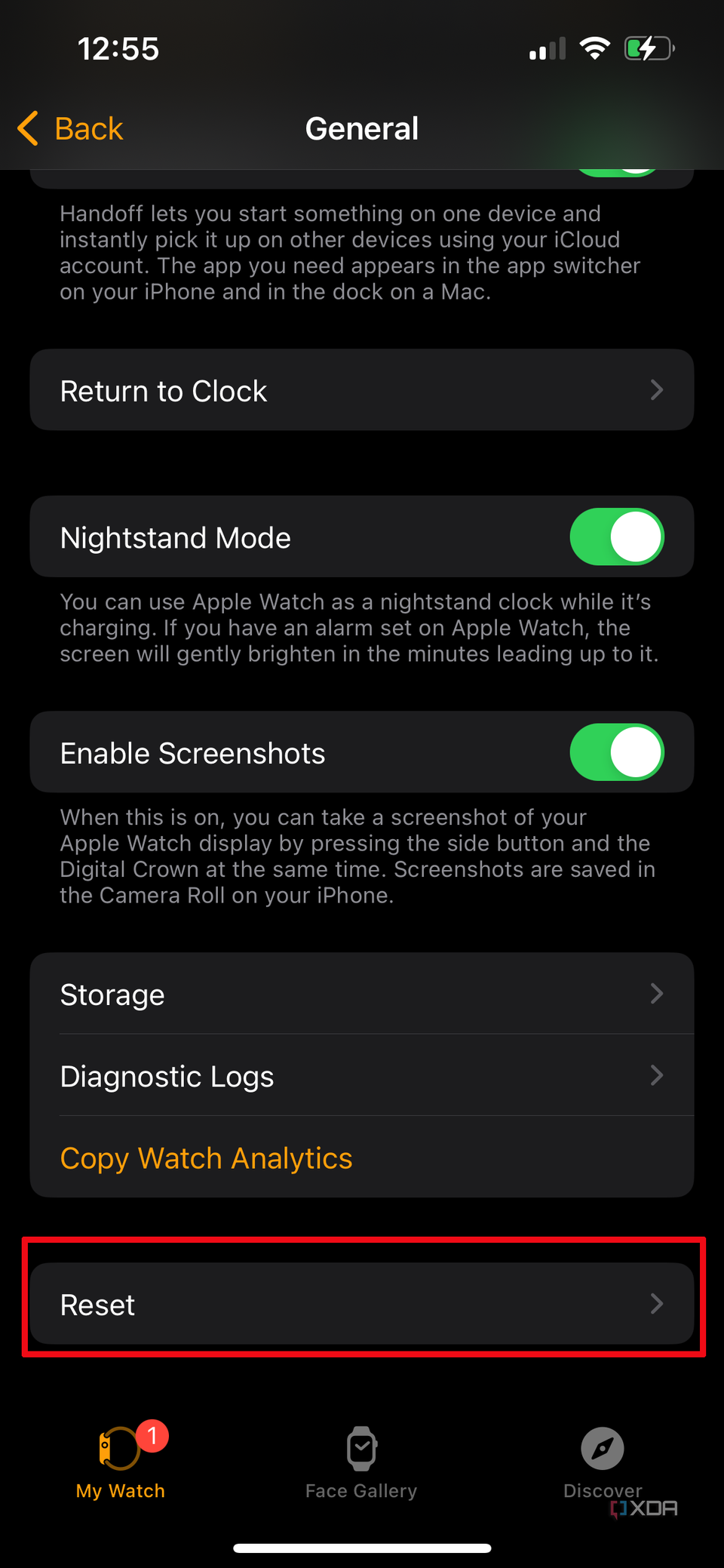Tap the Wi-Fi status icon

tap(595, 48)
